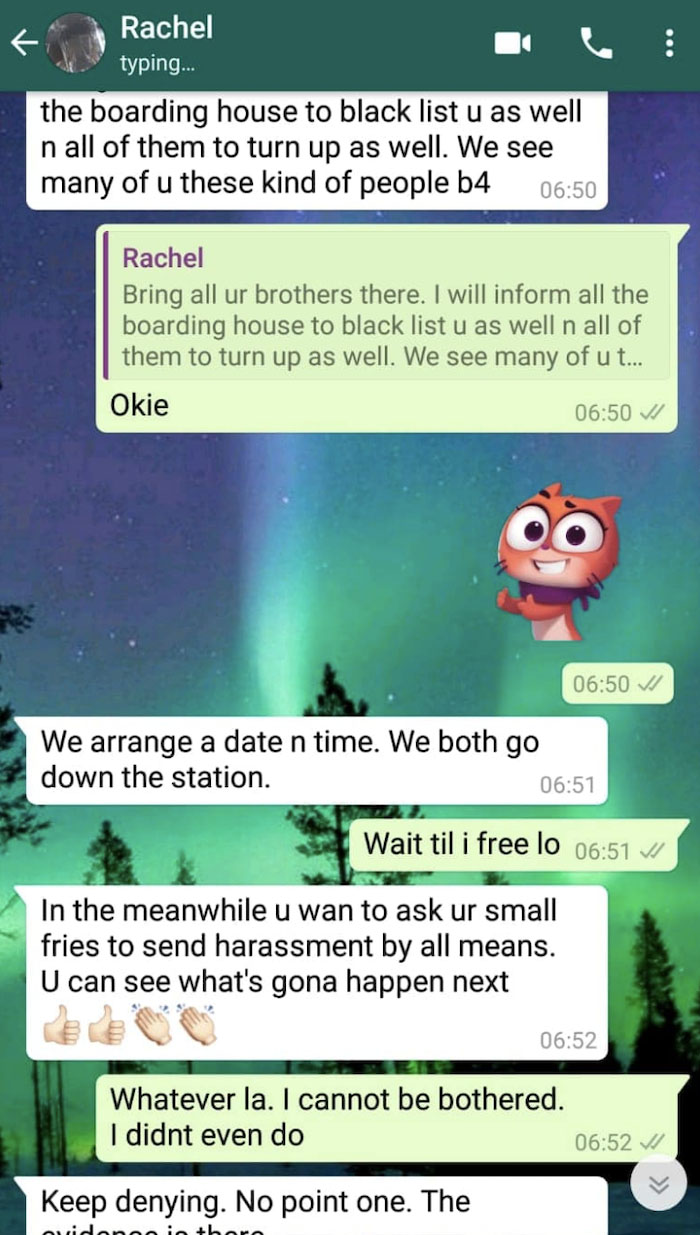Open the overflow menu

pos(669,43)
